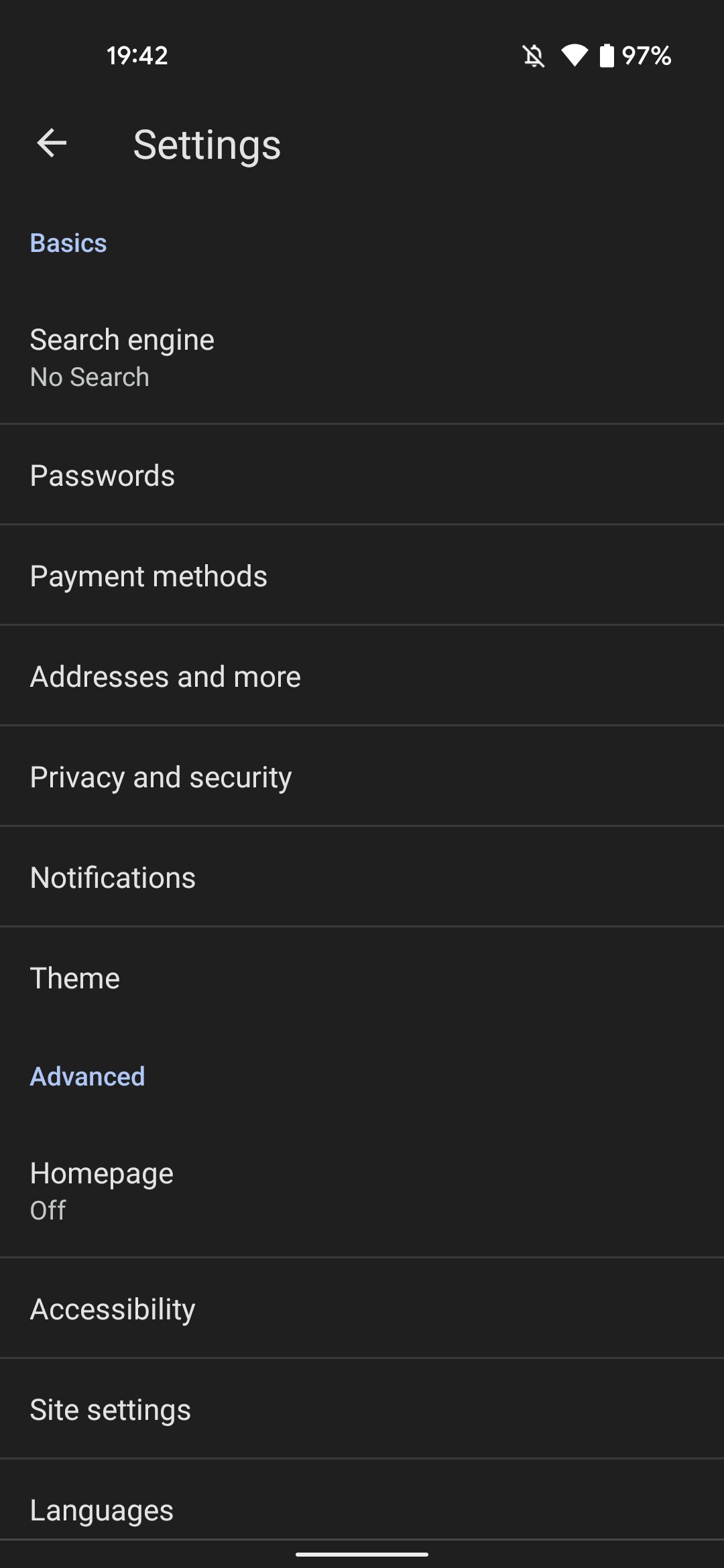Image resolution: width=724 pixels, height=1568 pixels.
Task: Open Site settings
Action: pyautogui.click(x=362, y=1409)
